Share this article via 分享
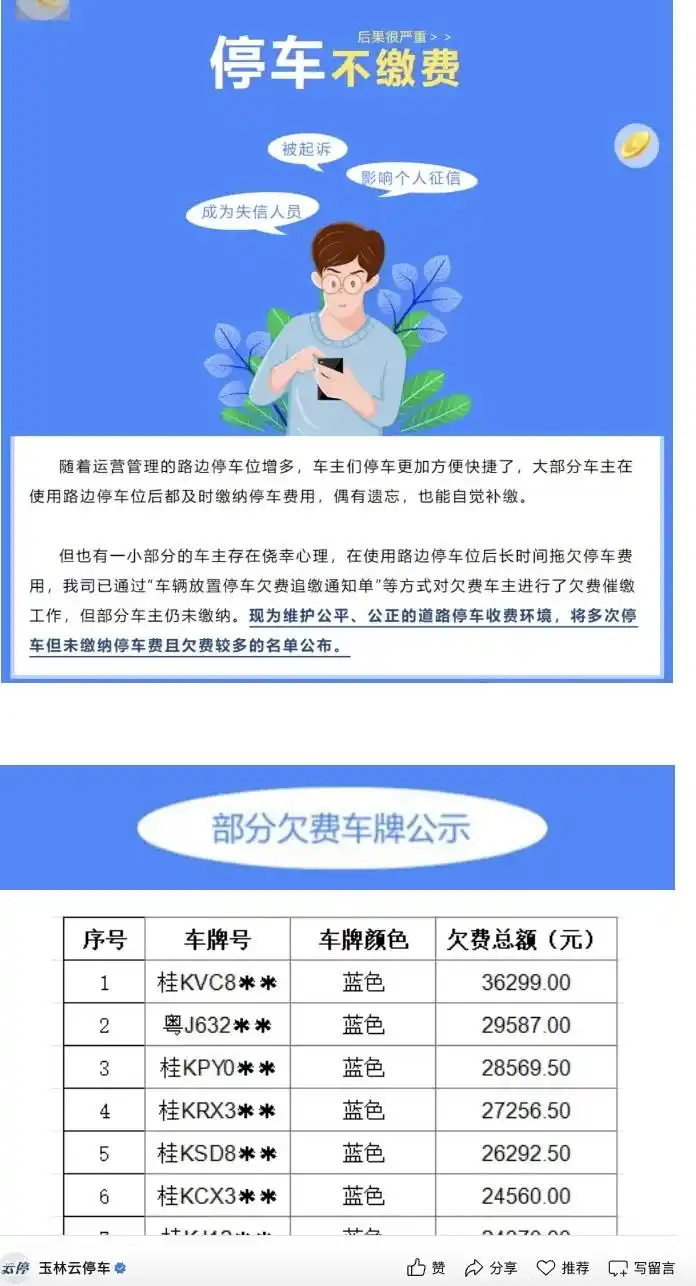The height and width of the screenshot is (1286, 696). (x=492, y=1268)
